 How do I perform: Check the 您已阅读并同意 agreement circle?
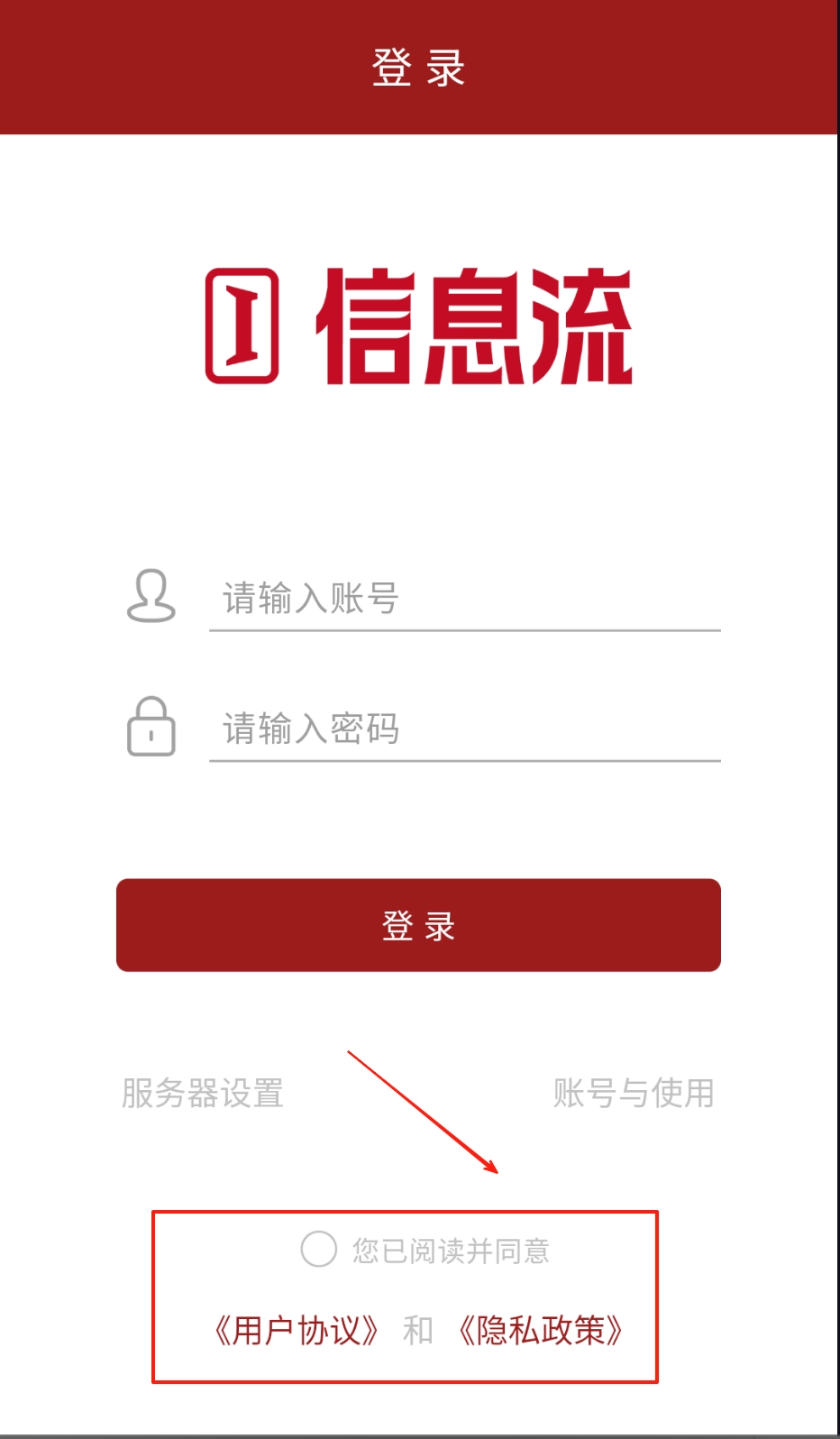coord(318,1250)
